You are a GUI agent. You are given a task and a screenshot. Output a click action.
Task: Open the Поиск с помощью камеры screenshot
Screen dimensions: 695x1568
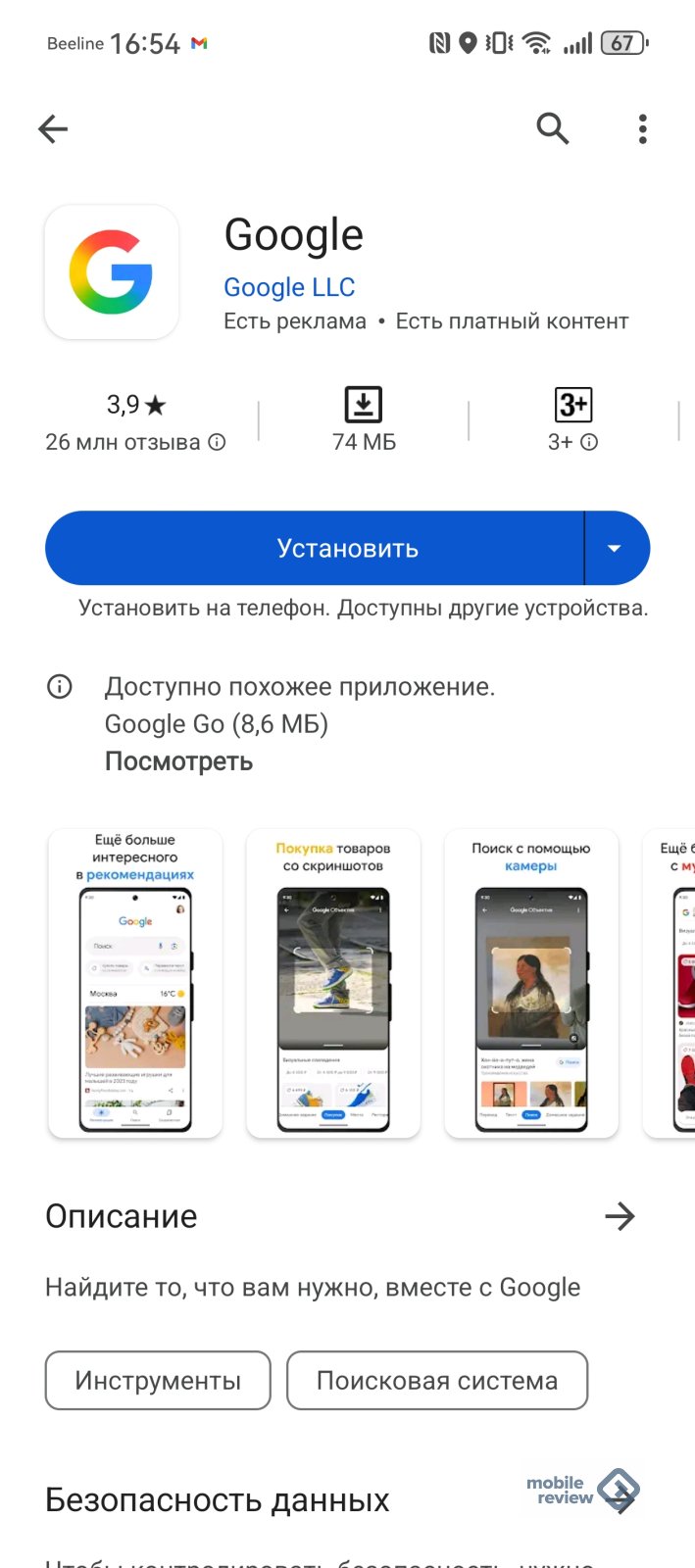(x=530, y=984)
